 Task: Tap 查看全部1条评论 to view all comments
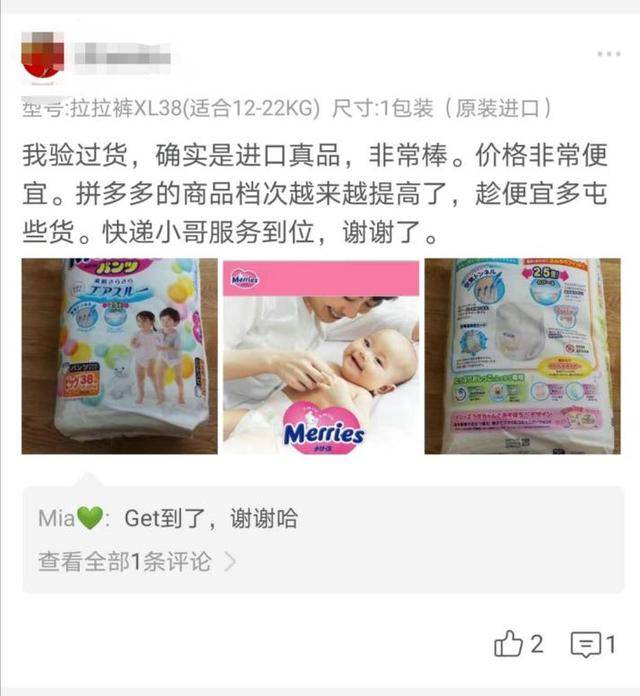[136, 561]
